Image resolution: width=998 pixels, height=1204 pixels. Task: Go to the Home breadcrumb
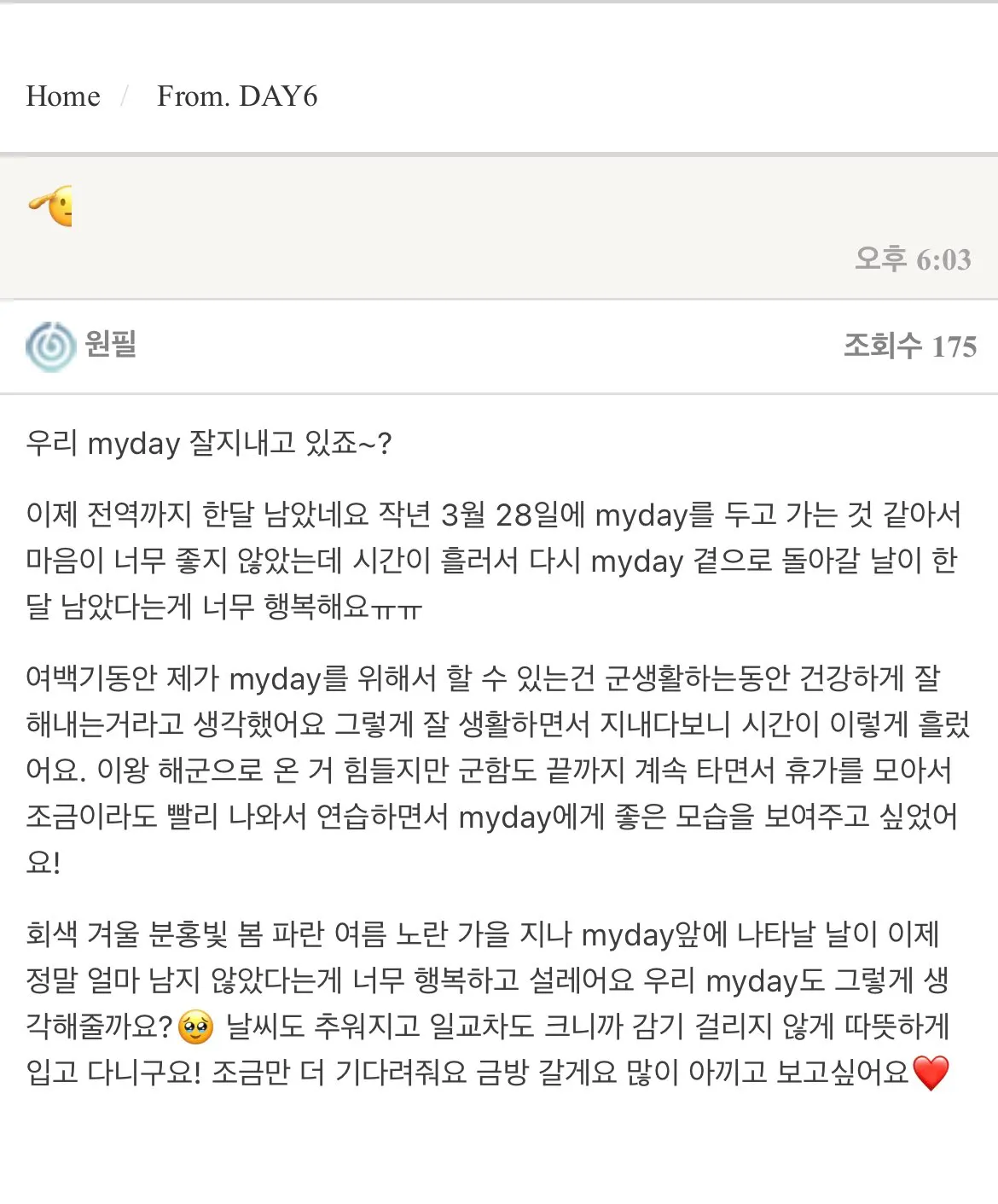tap(63, 96)
